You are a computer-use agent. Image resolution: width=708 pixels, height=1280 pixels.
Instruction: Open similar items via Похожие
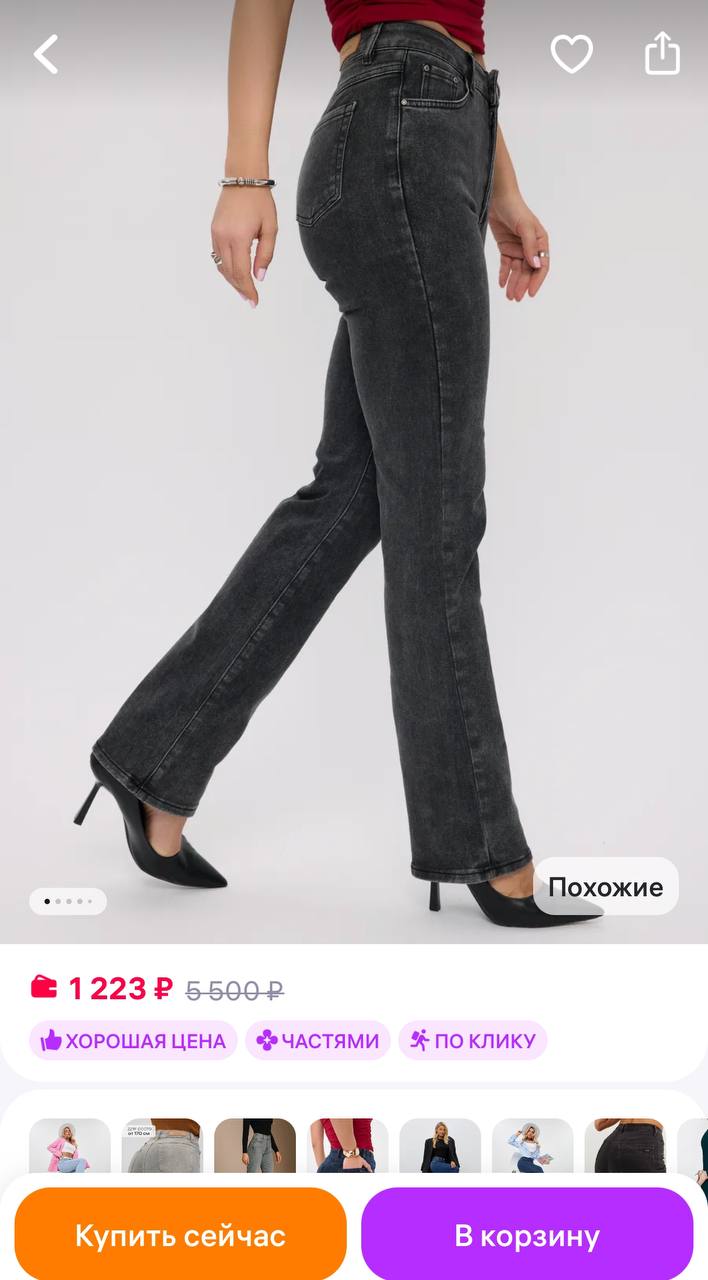(x=605, y=887)
